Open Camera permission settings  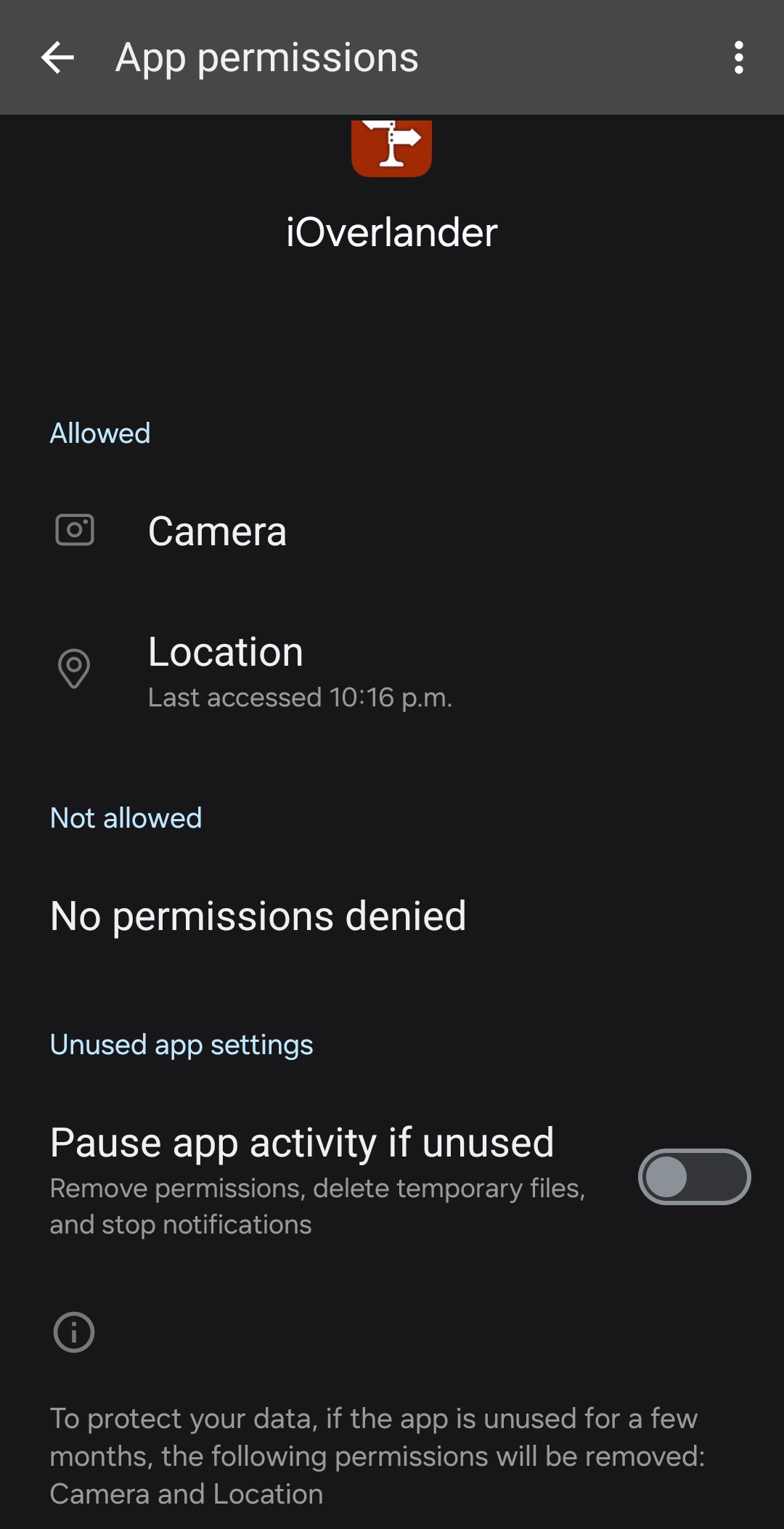(x=218, y=531)
